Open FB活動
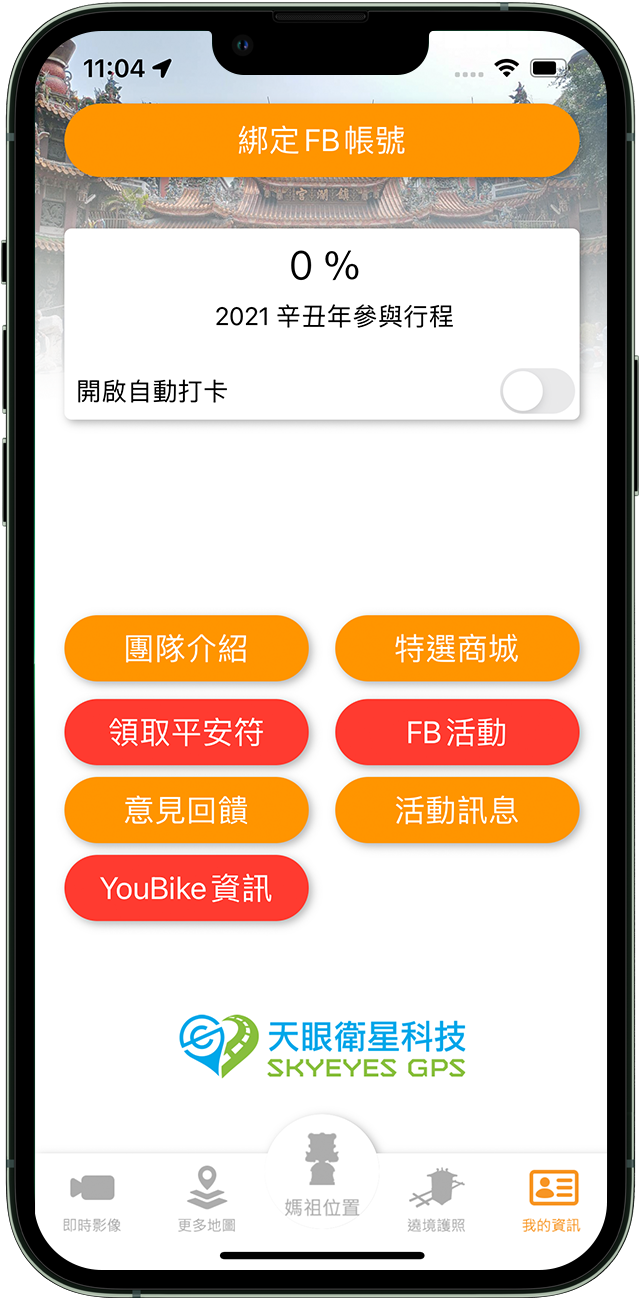Screen dimensions: 642x1300 pyautogui.click(x=457, y=732)
